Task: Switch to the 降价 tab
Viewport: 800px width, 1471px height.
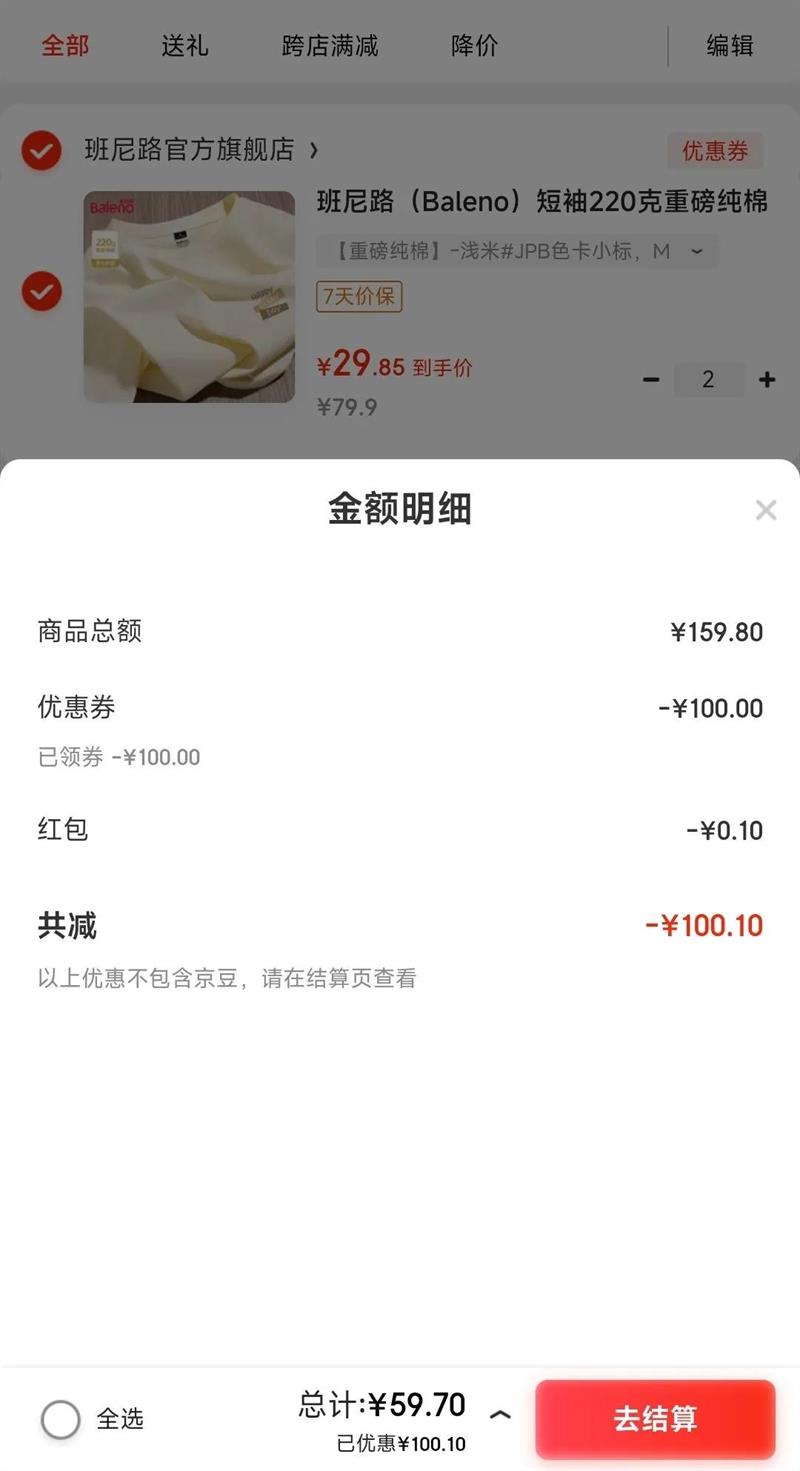Action: [x=474, y=46]
